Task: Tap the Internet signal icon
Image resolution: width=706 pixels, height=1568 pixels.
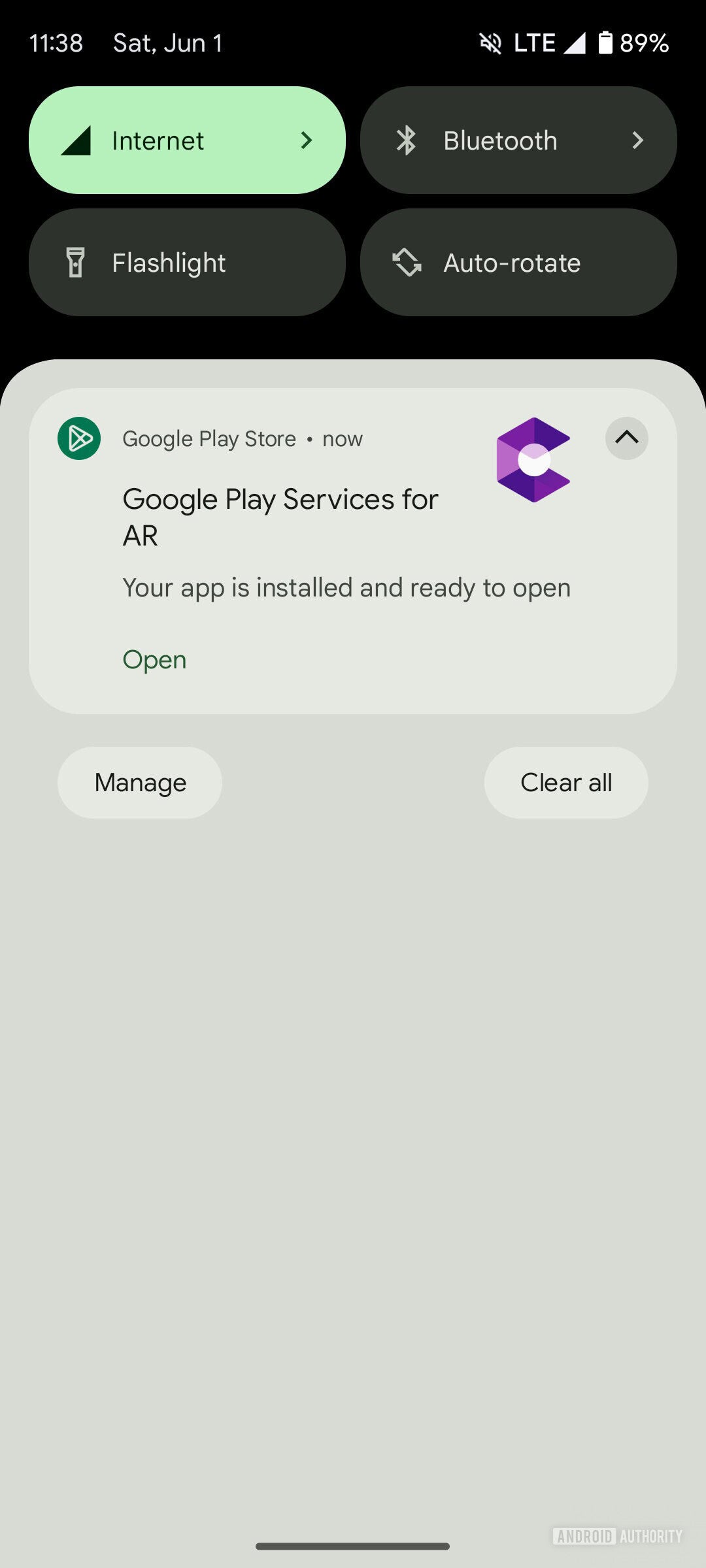Action: (76, 140)
